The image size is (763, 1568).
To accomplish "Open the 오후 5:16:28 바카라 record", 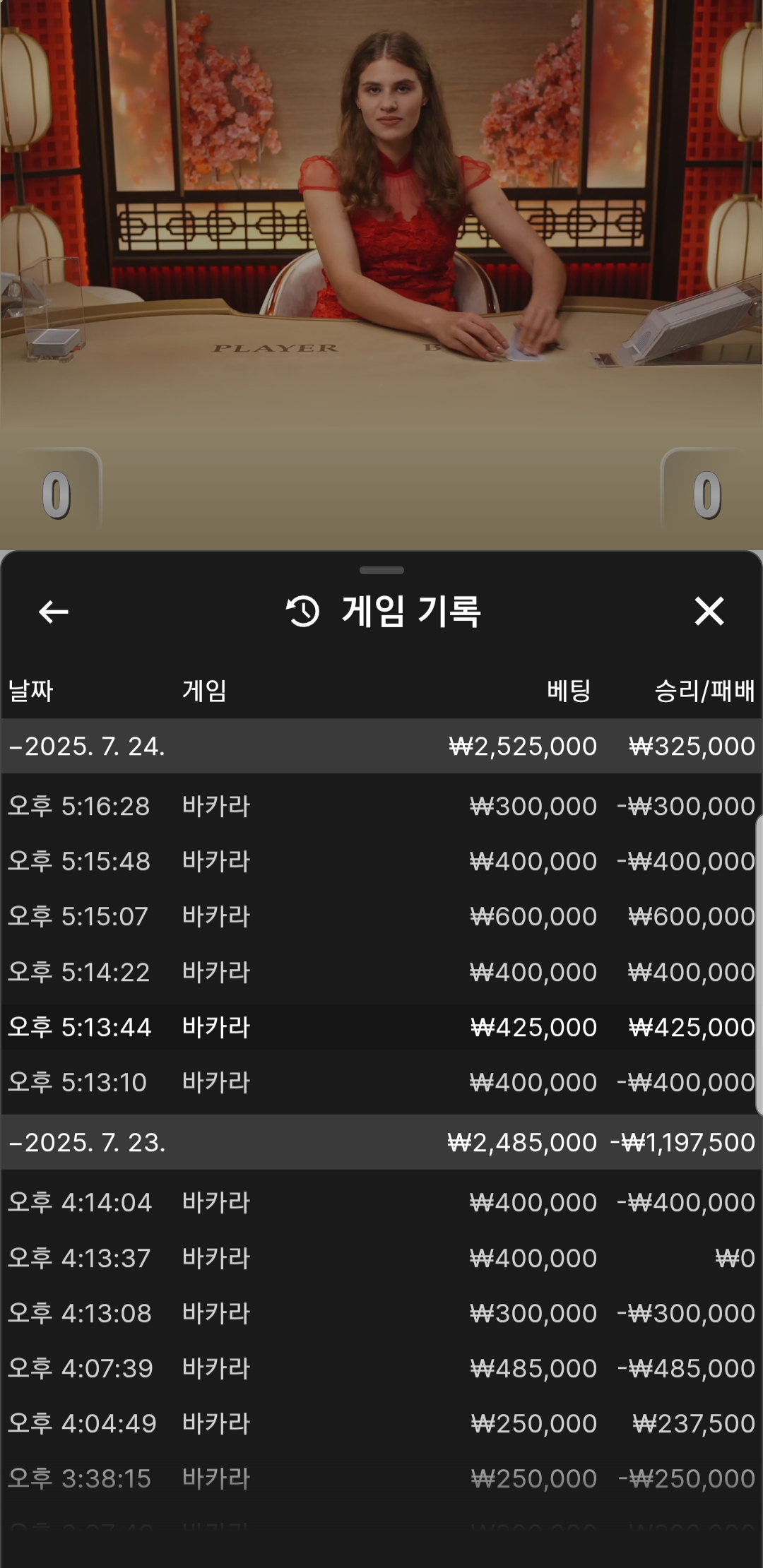I will point(381,806).
